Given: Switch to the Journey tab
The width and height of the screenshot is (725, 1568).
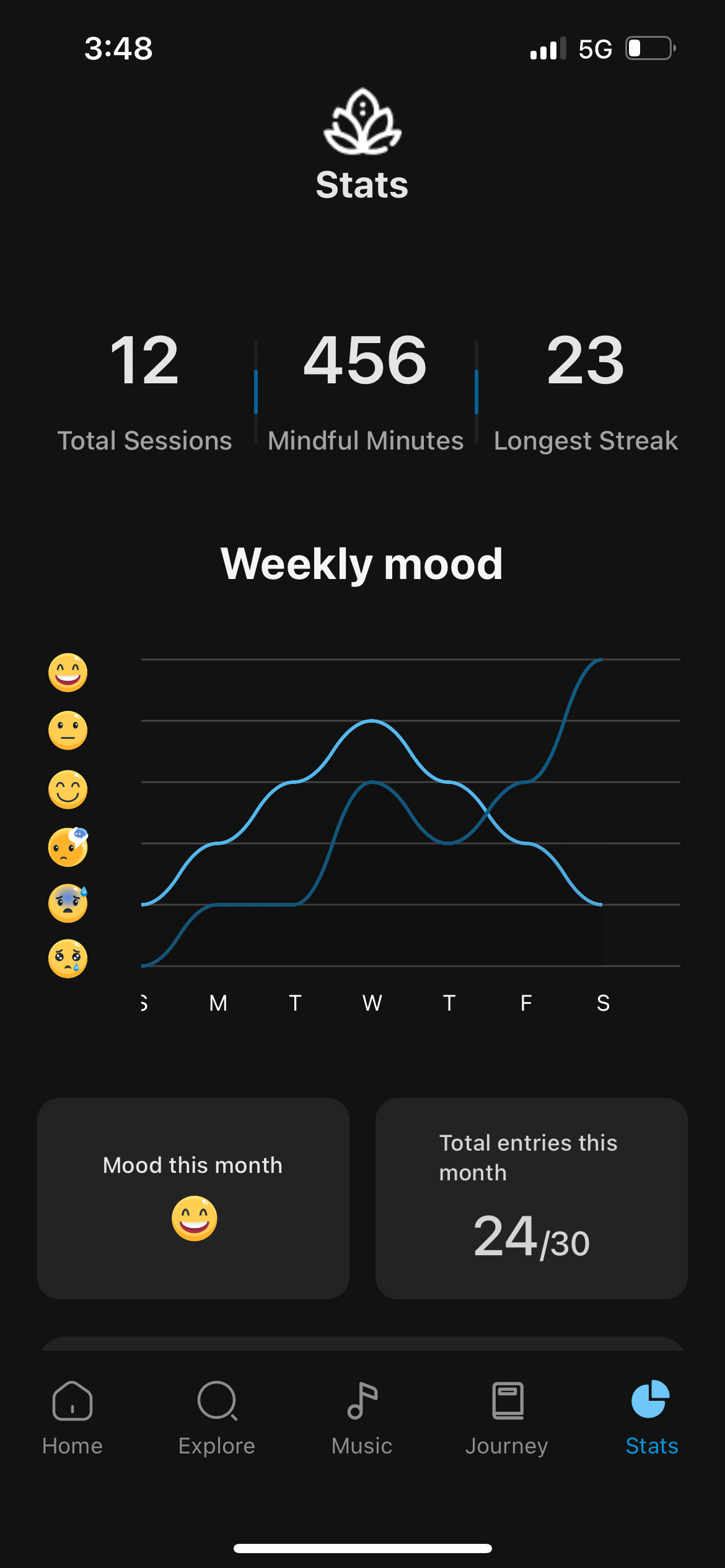Looking at the screenshot, I should [507, 1417].
